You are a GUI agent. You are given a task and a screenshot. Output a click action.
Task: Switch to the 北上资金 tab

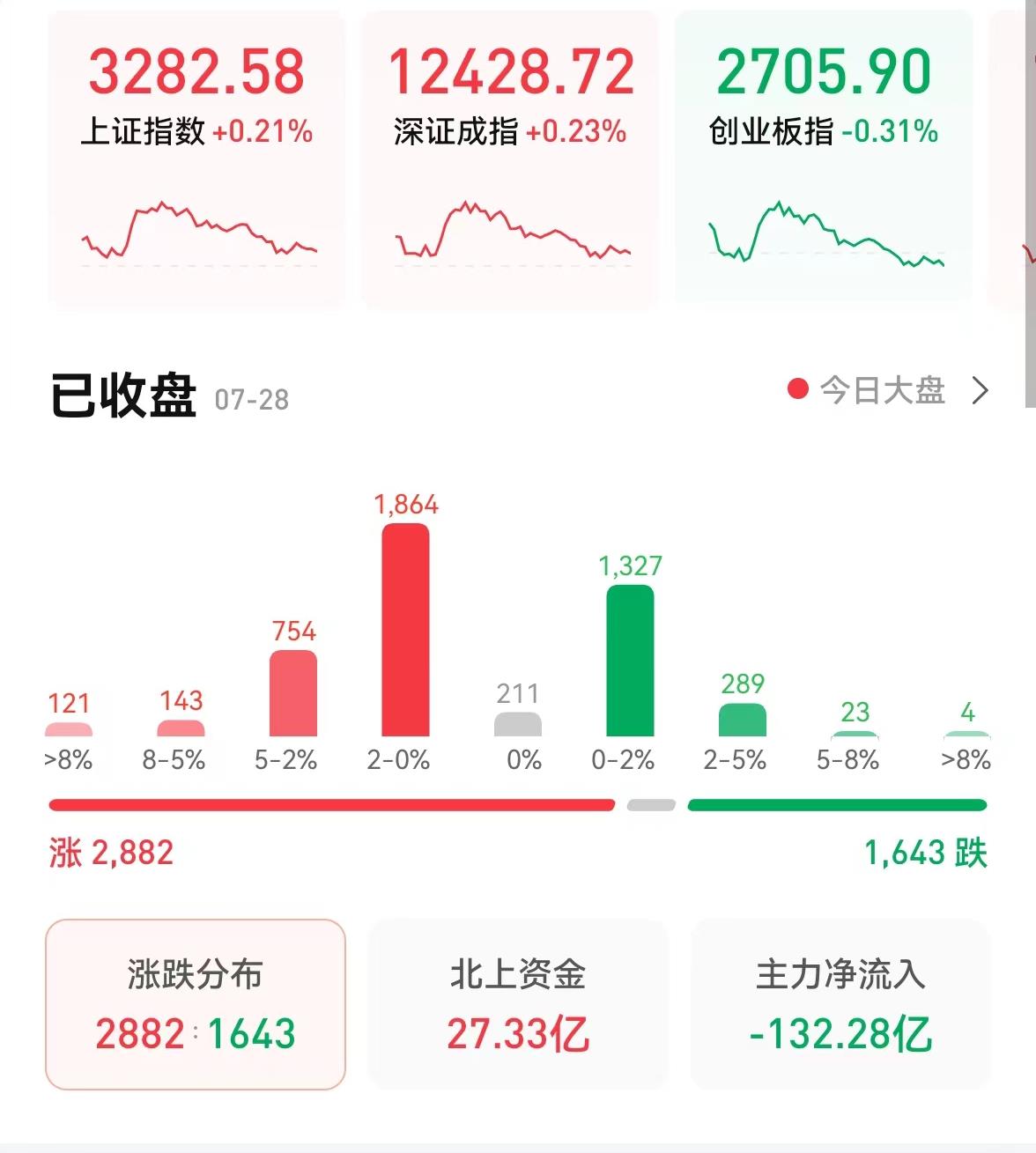[518, 1004]
